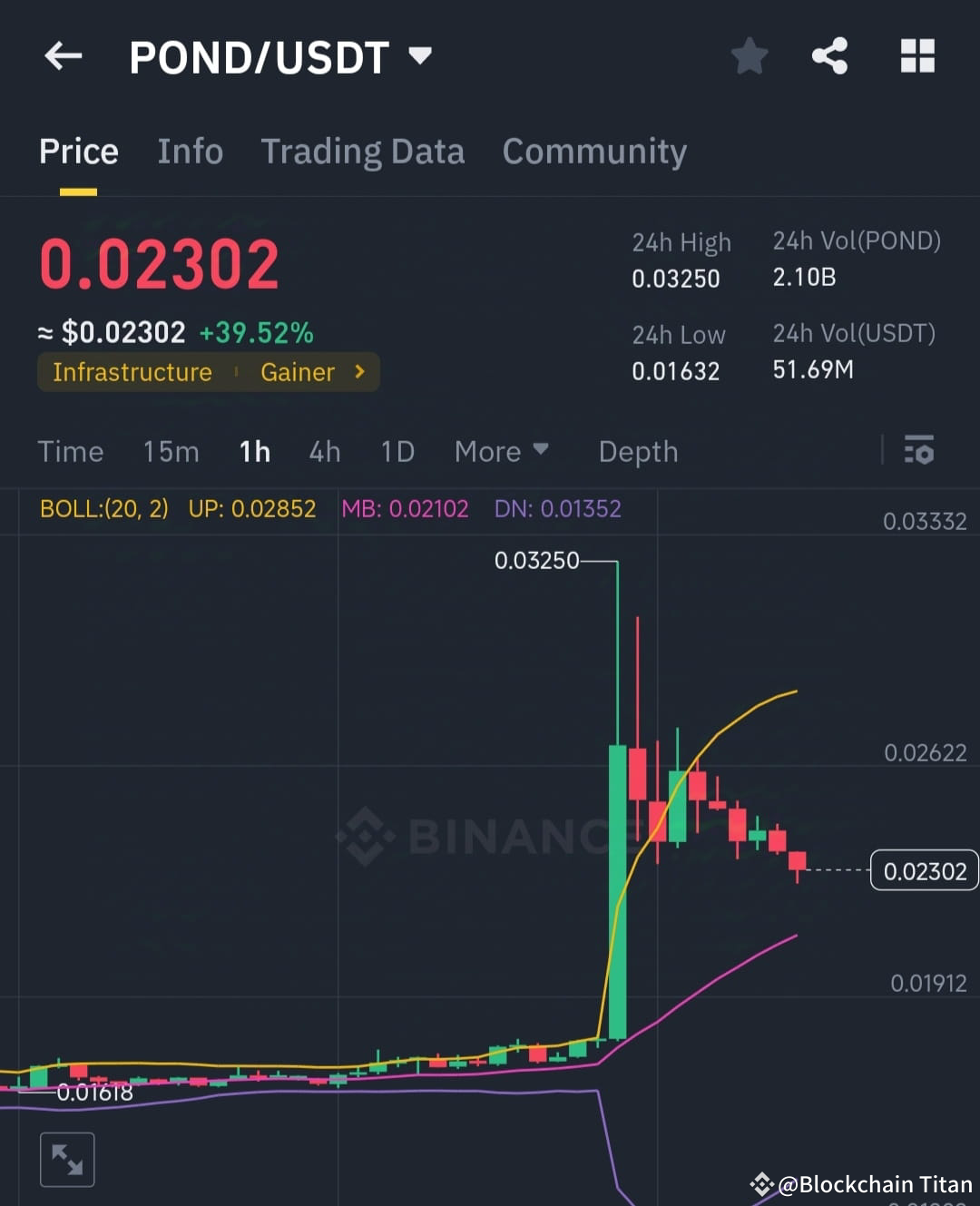Open the Community tab
This screenshot has width=980, height=1206.
point(594,152)
